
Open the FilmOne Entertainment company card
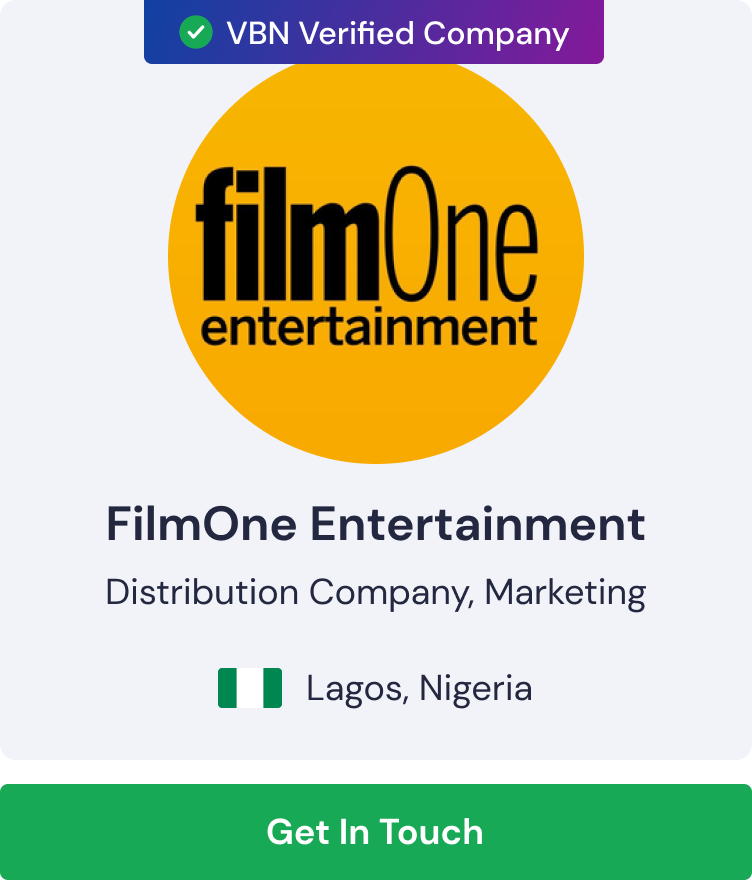(375, 525)
